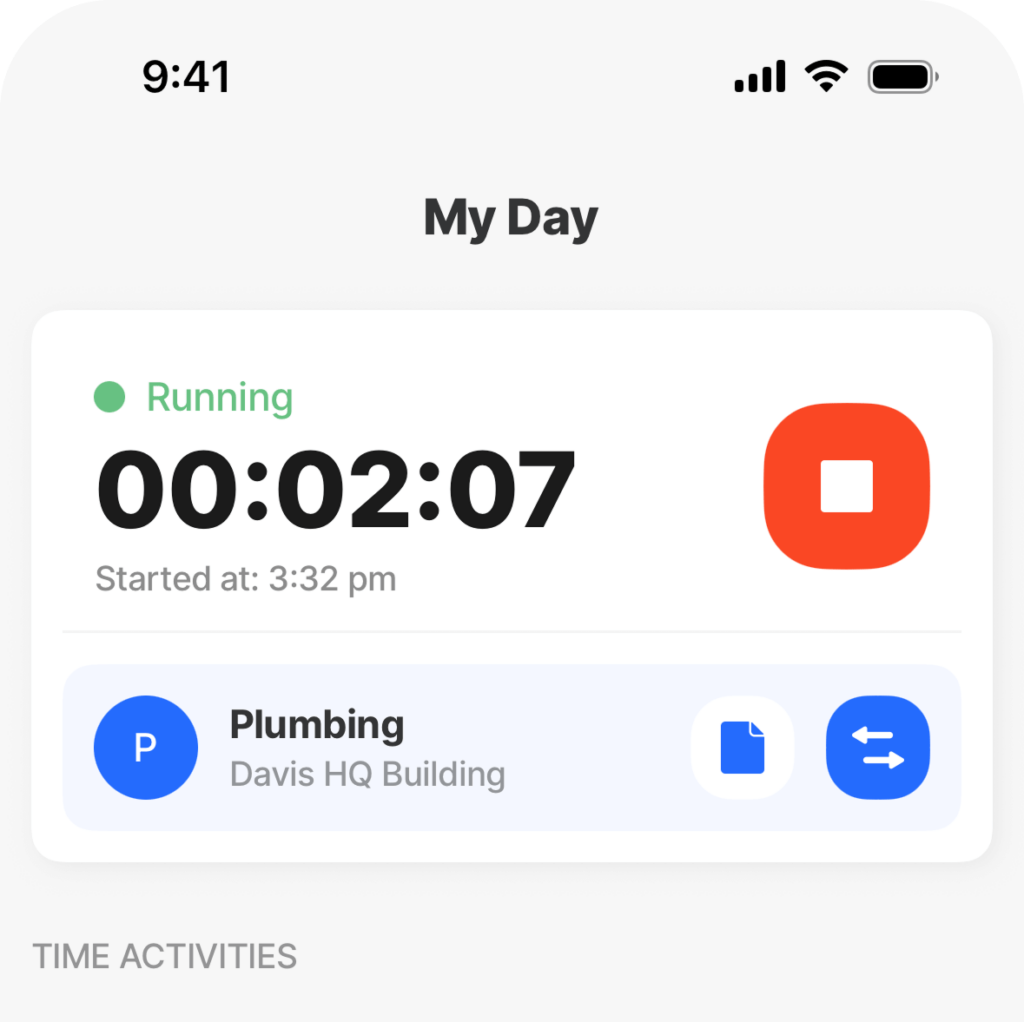Open the Plumbing Davis HQ Building activity
The height and width of the screenshot is (1022, 1024).
[366, 747]
